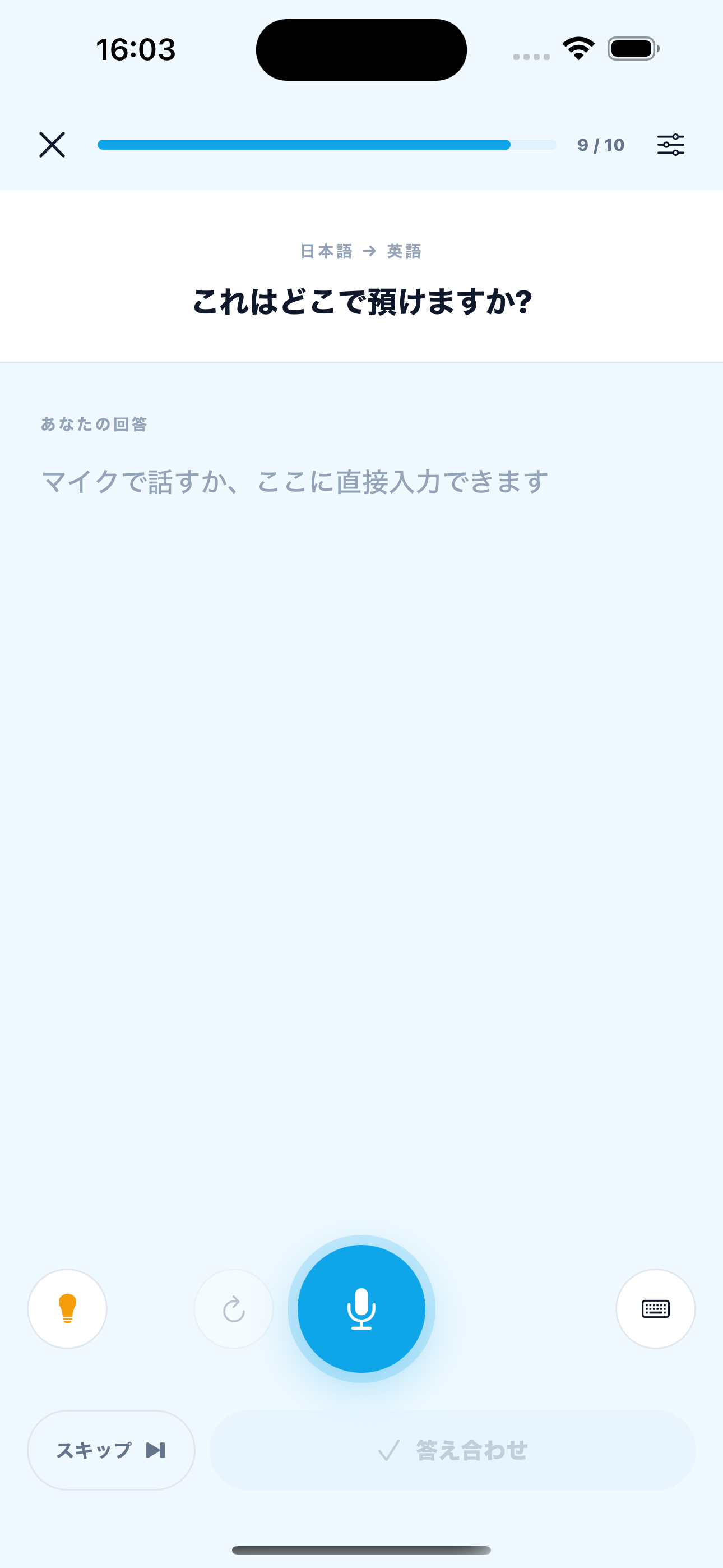Open the settings sliders icon
Screen dimensions: 723x1568
[x=671, y=145]
